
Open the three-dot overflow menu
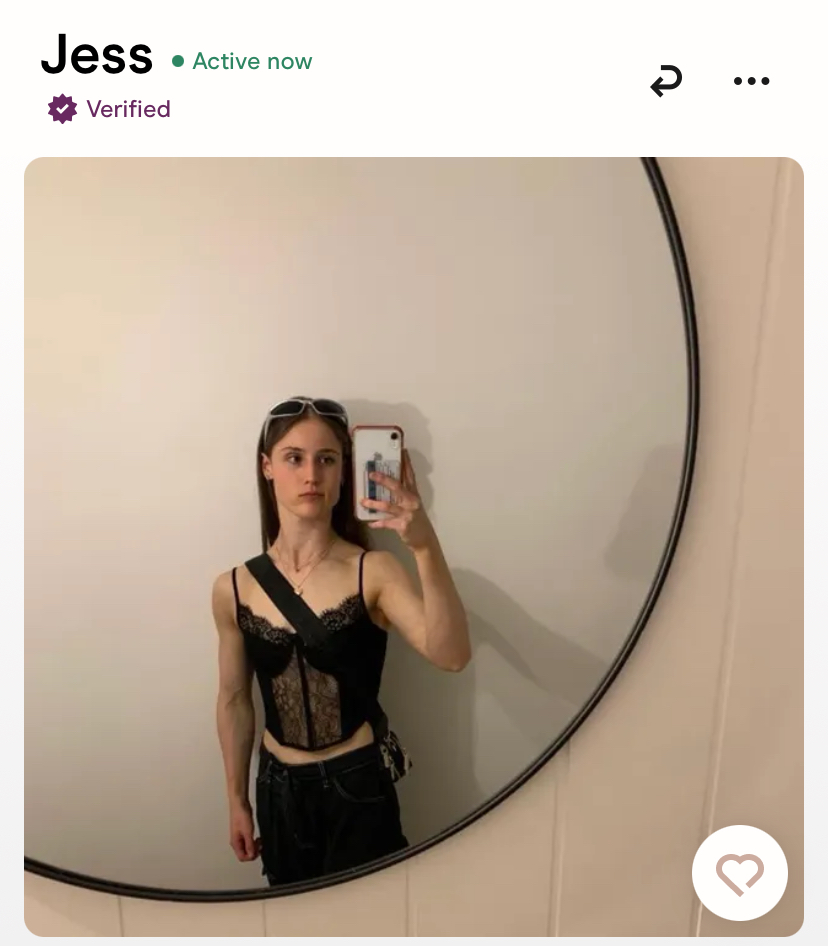coord(751,81)
